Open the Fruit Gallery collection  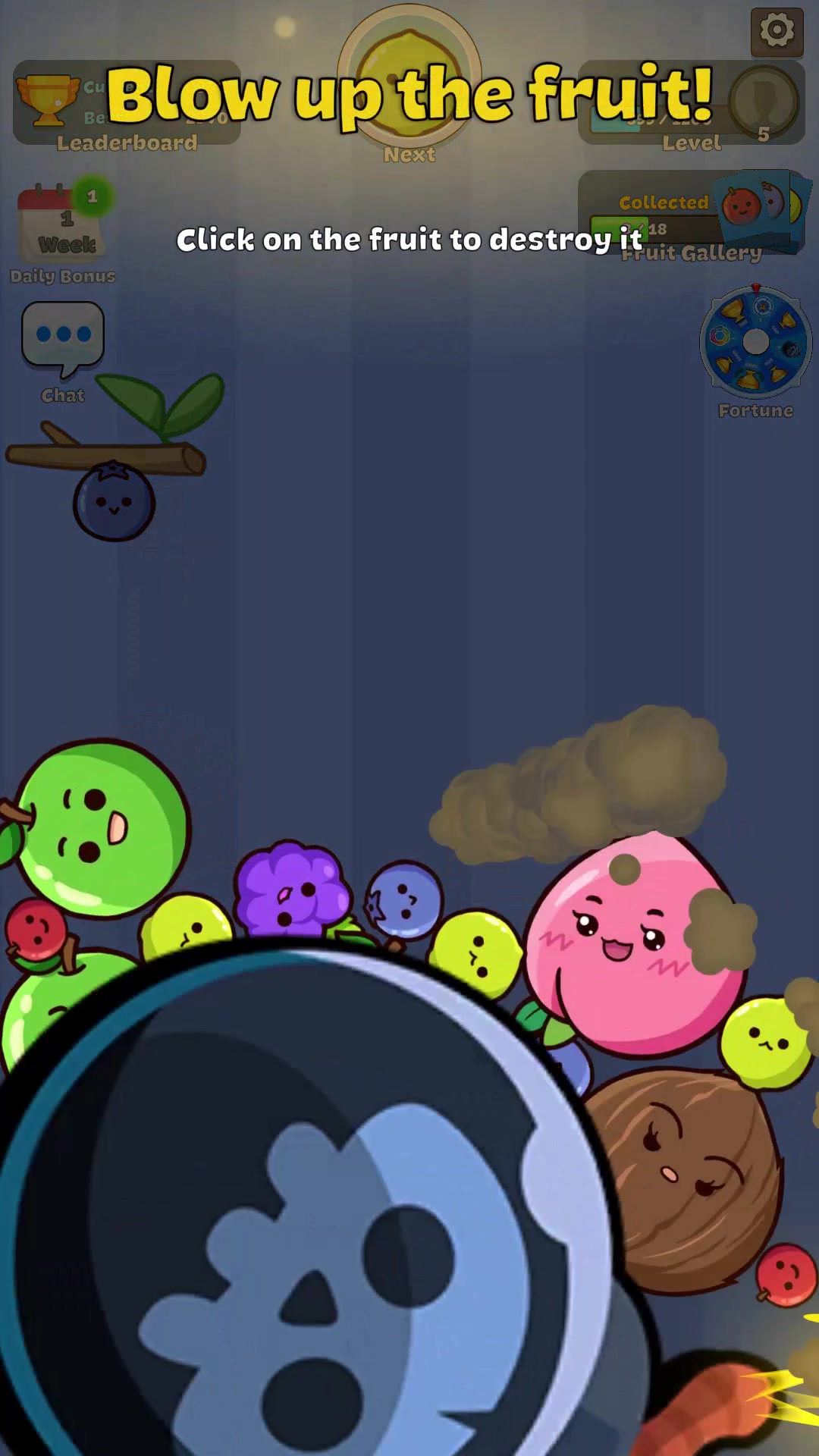pyautogui.click(x=692, y=216)
